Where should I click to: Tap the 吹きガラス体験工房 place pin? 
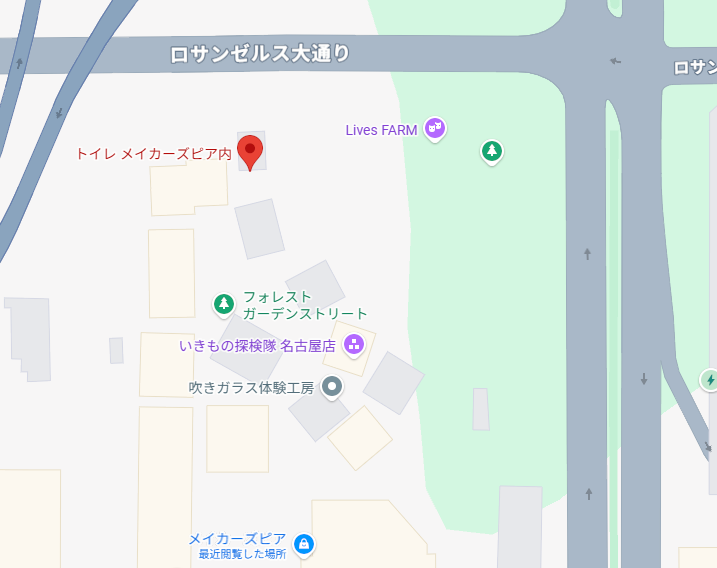point(333,386)
